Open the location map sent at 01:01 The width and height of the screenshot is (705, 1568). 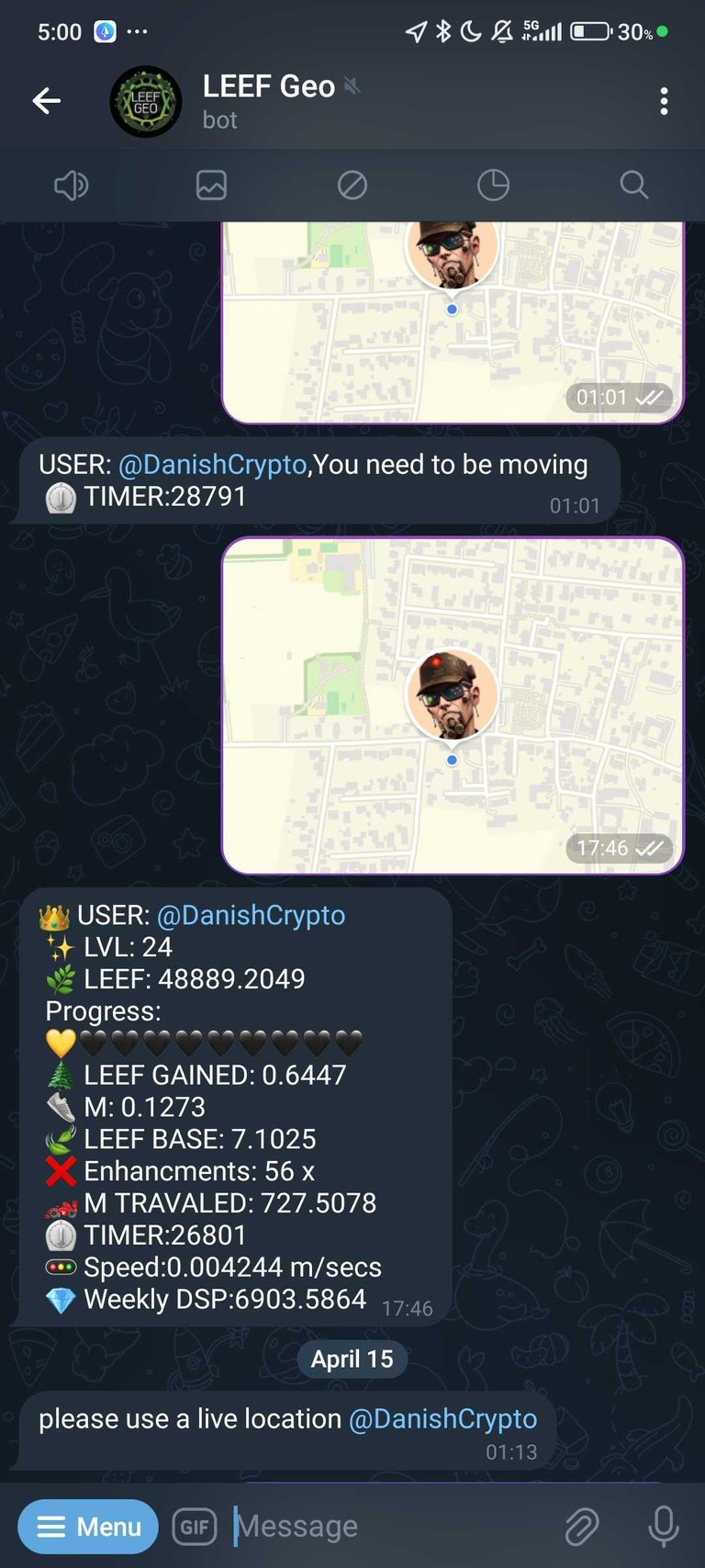tap(453, 321)
